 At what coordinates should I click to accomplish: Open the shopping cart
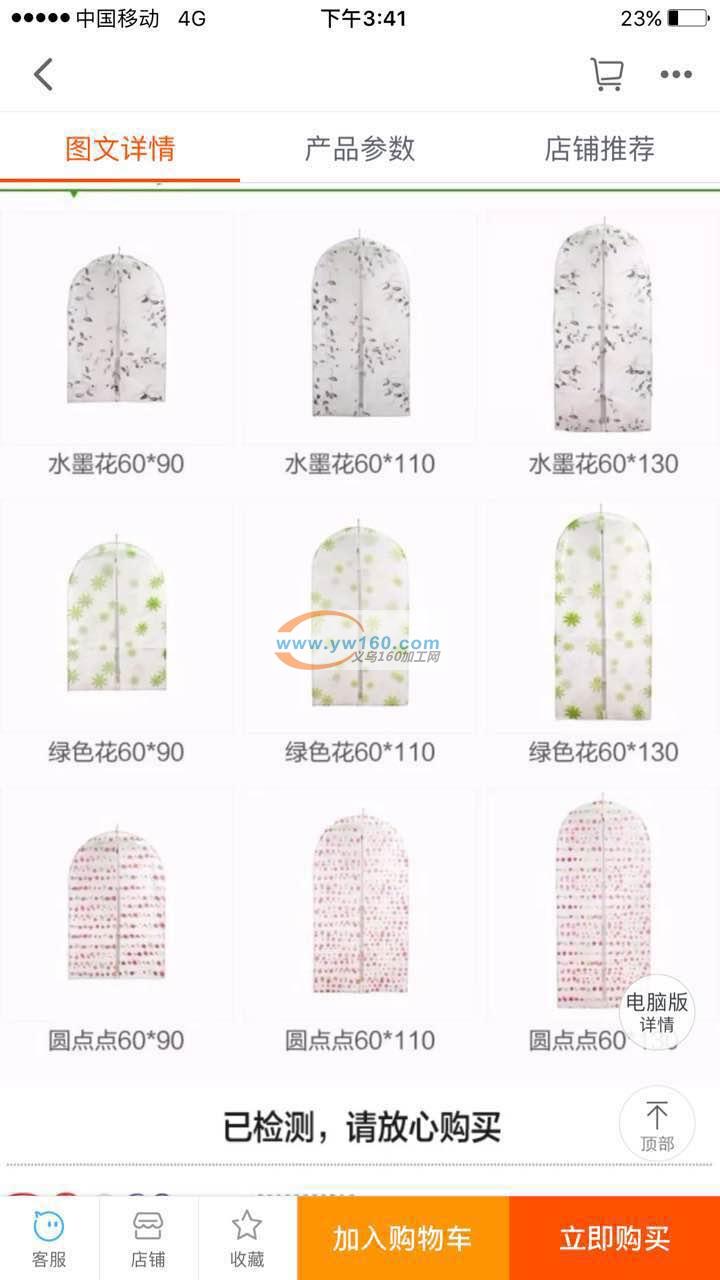[x=606, y=75]
